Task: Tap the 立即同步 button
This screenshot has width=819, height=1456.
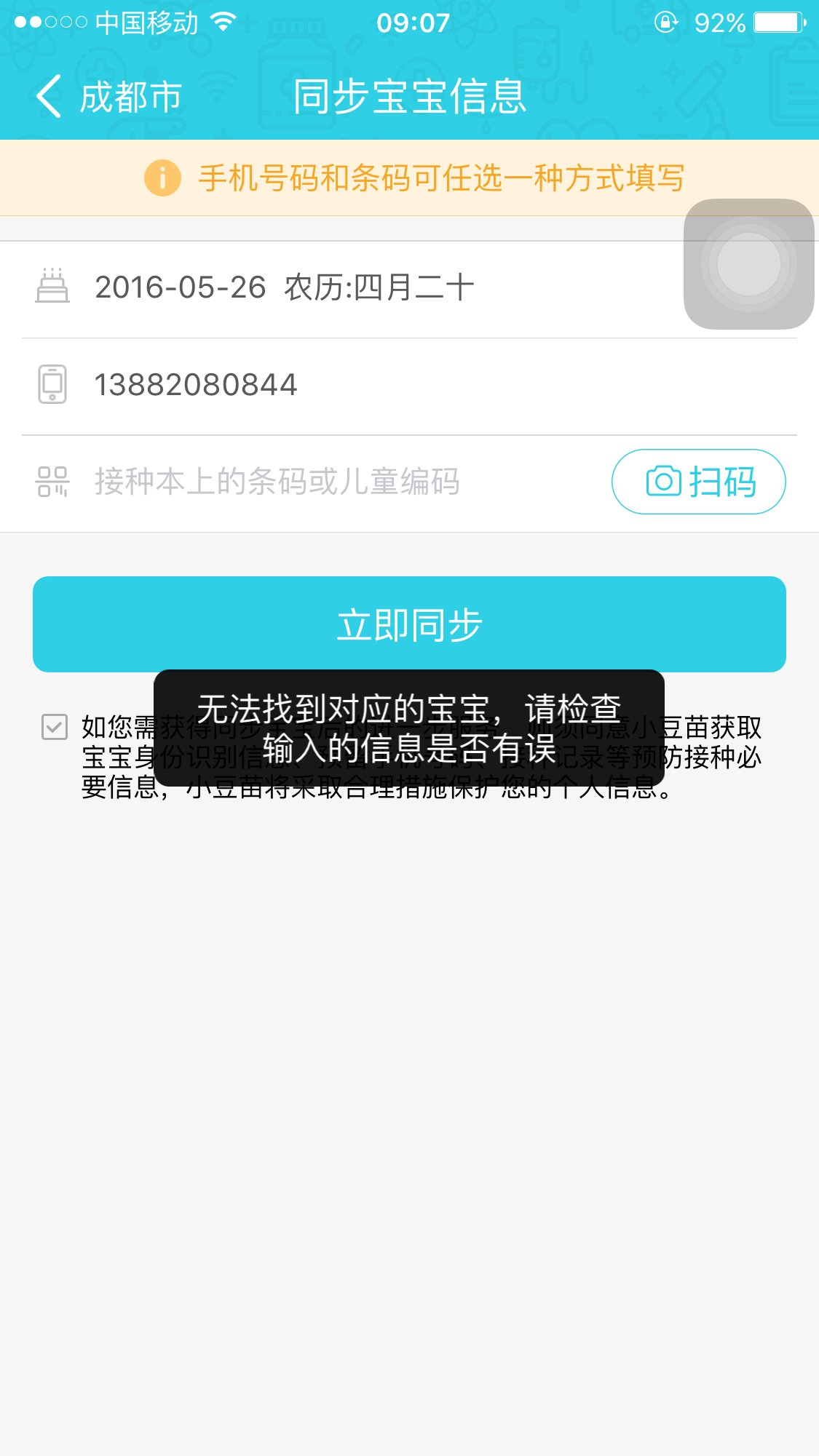Action: [409, 624]
